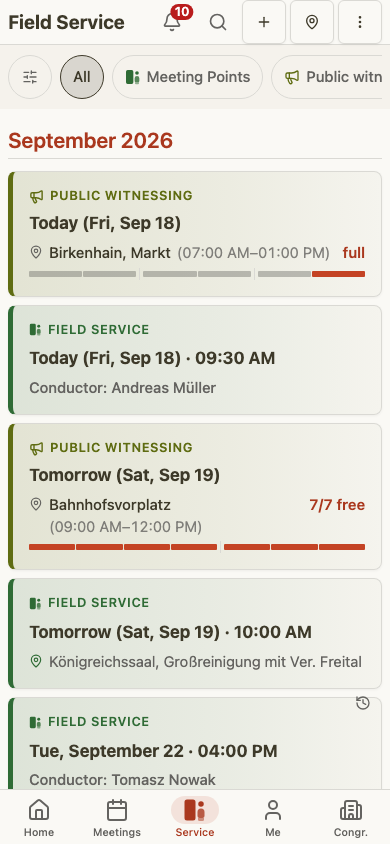Open Birkenhain, Markt public witnessing card
390x844 pixels.
pos(195,234)
